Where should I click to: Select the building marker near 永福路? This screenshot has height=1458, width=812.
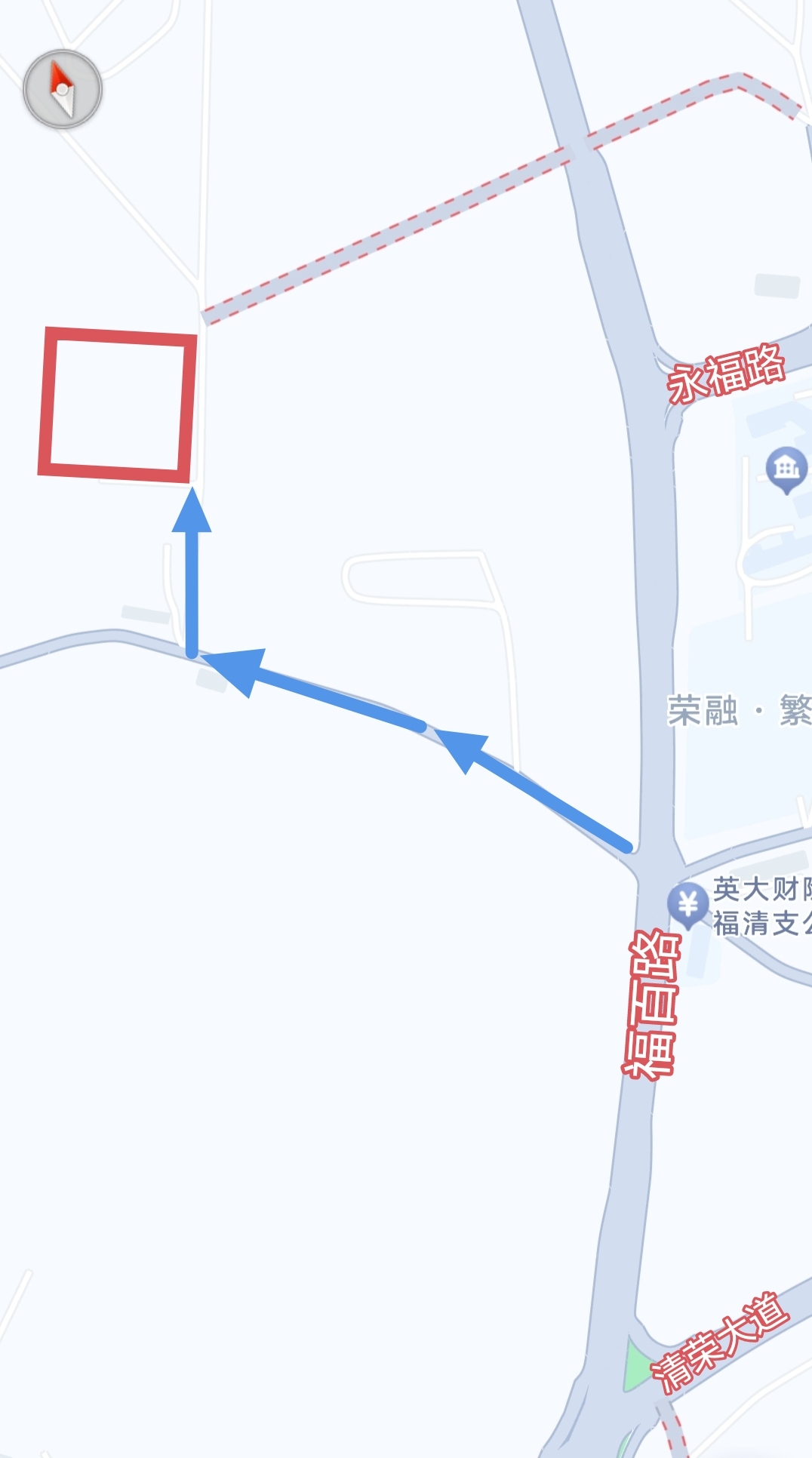786,469
